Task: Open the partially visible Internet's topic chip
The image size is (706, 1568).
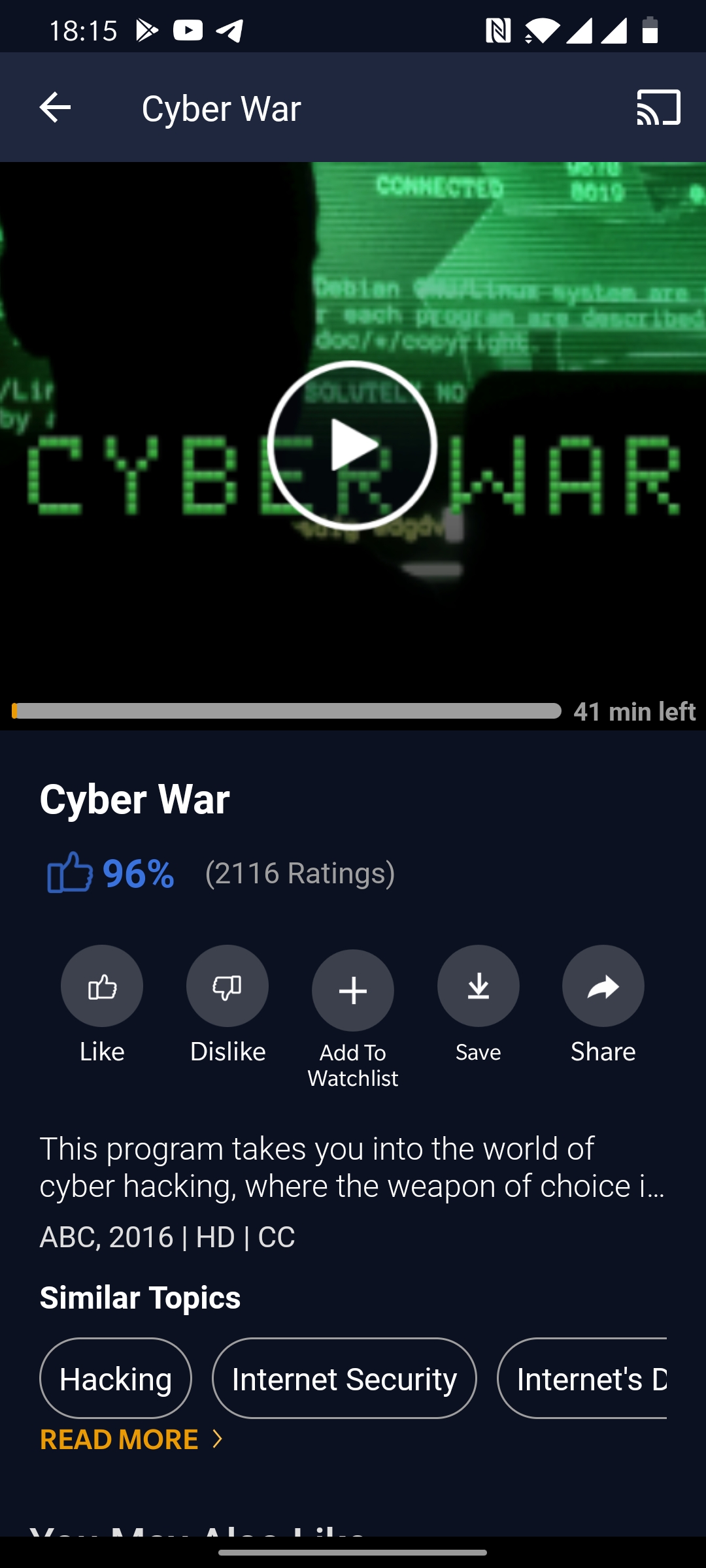Action: (582, 1379)
